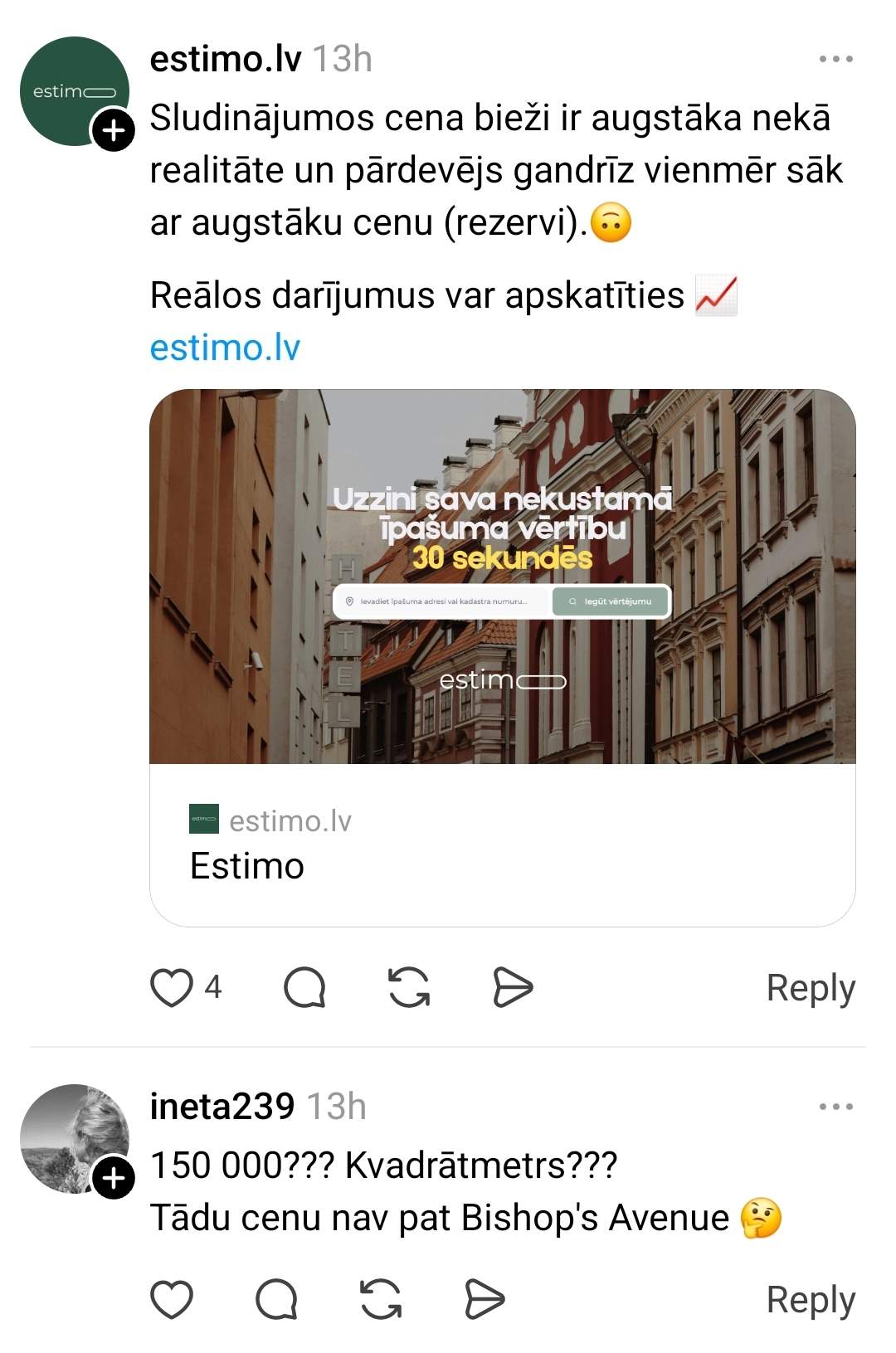Share the estimo.lv post
This screenshot has height=1353, width=896.
point(512,987)
